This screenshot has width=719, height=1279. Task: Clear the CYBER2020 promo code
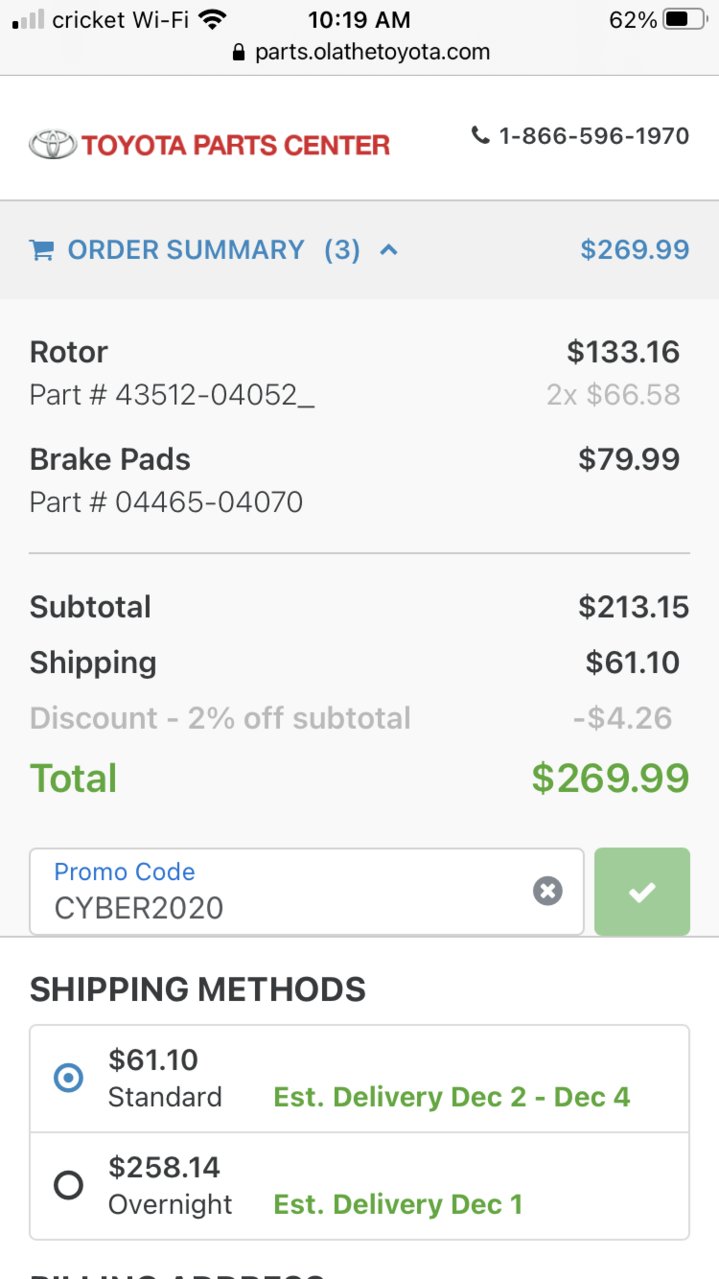(547, 891)
